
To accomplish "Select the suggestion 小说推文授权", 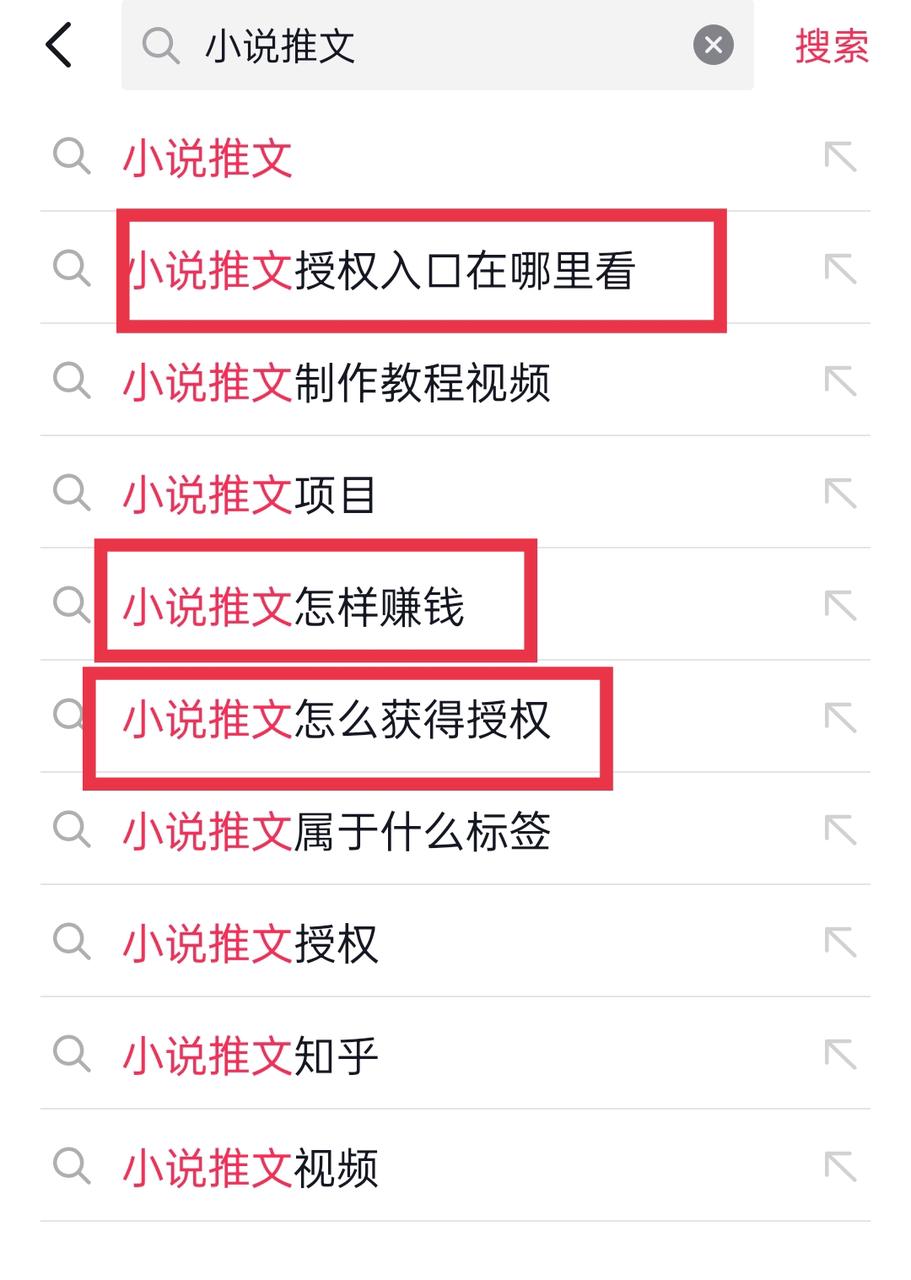I will tap(250, 943).
